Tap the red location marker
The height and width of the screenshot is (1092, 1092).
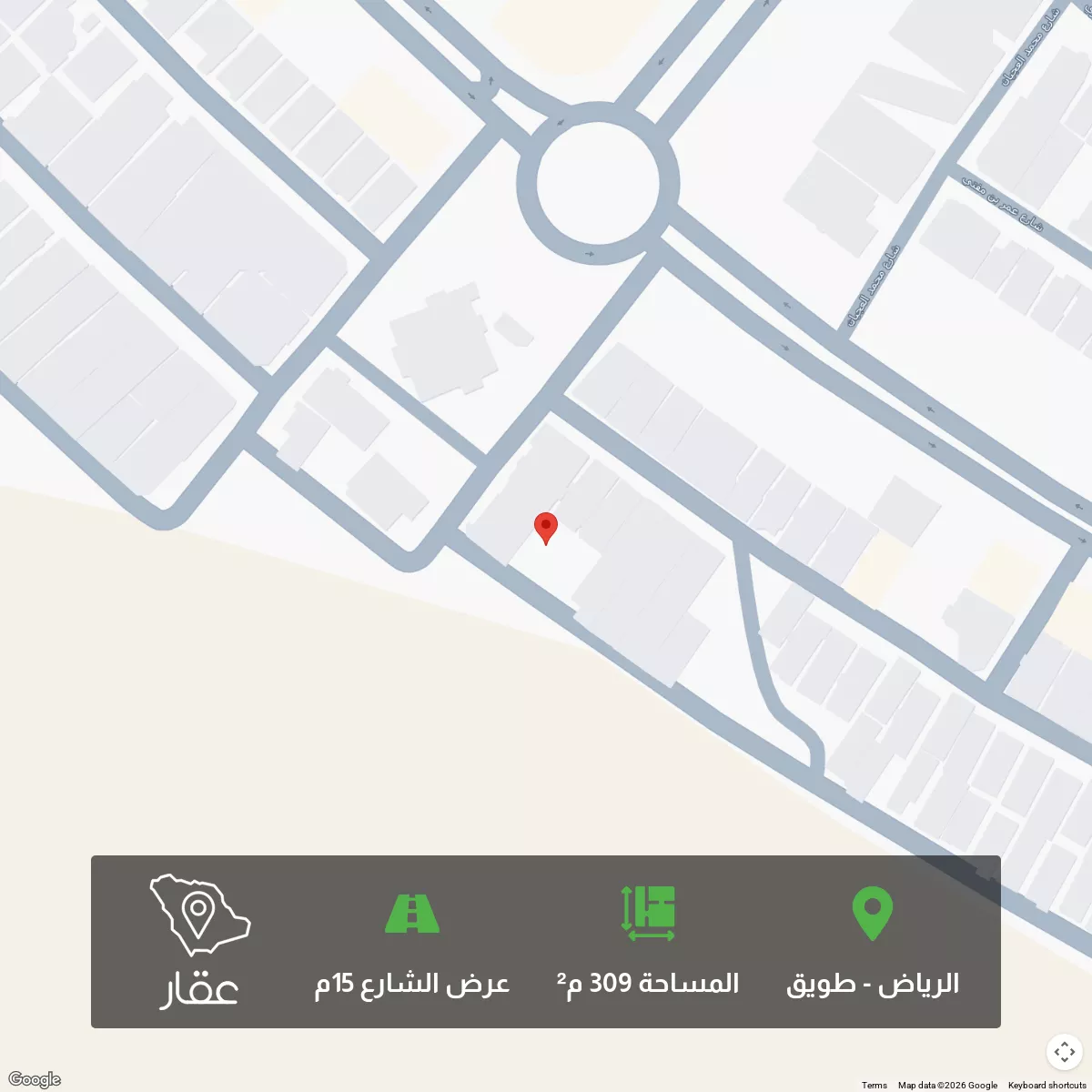pos(545,526)
